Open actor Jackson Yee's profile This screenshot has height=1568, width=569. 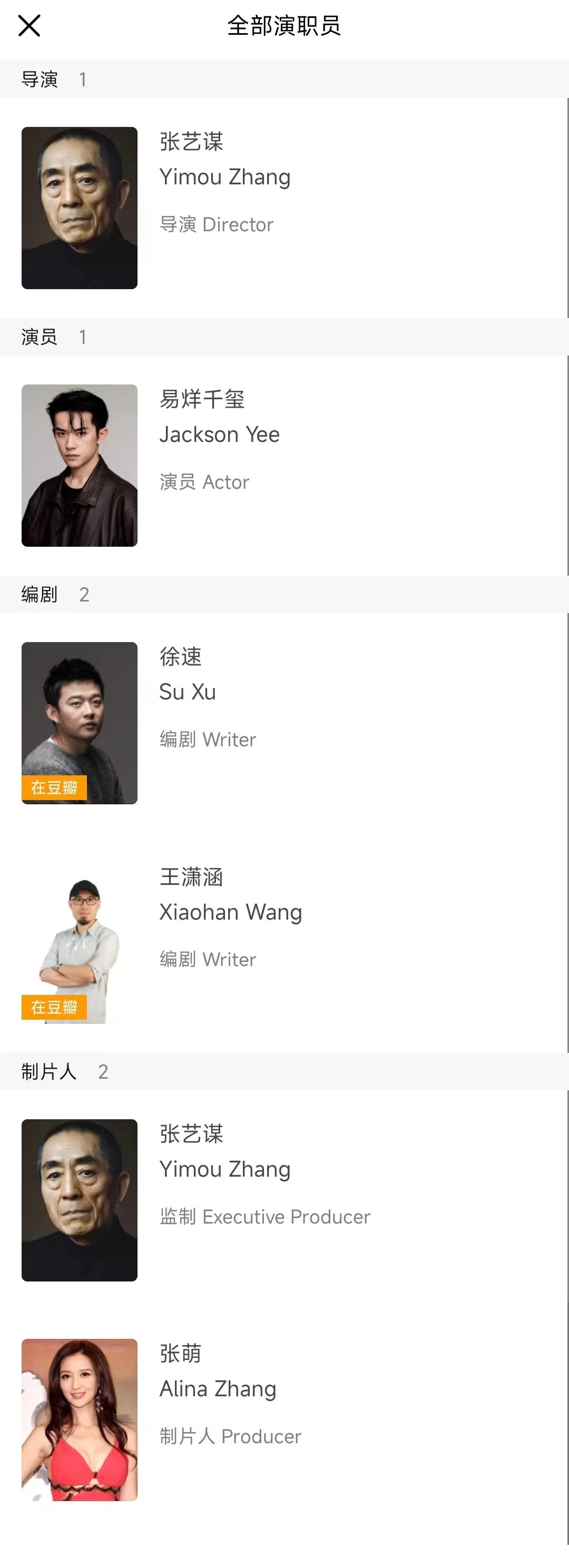[219, 435]
